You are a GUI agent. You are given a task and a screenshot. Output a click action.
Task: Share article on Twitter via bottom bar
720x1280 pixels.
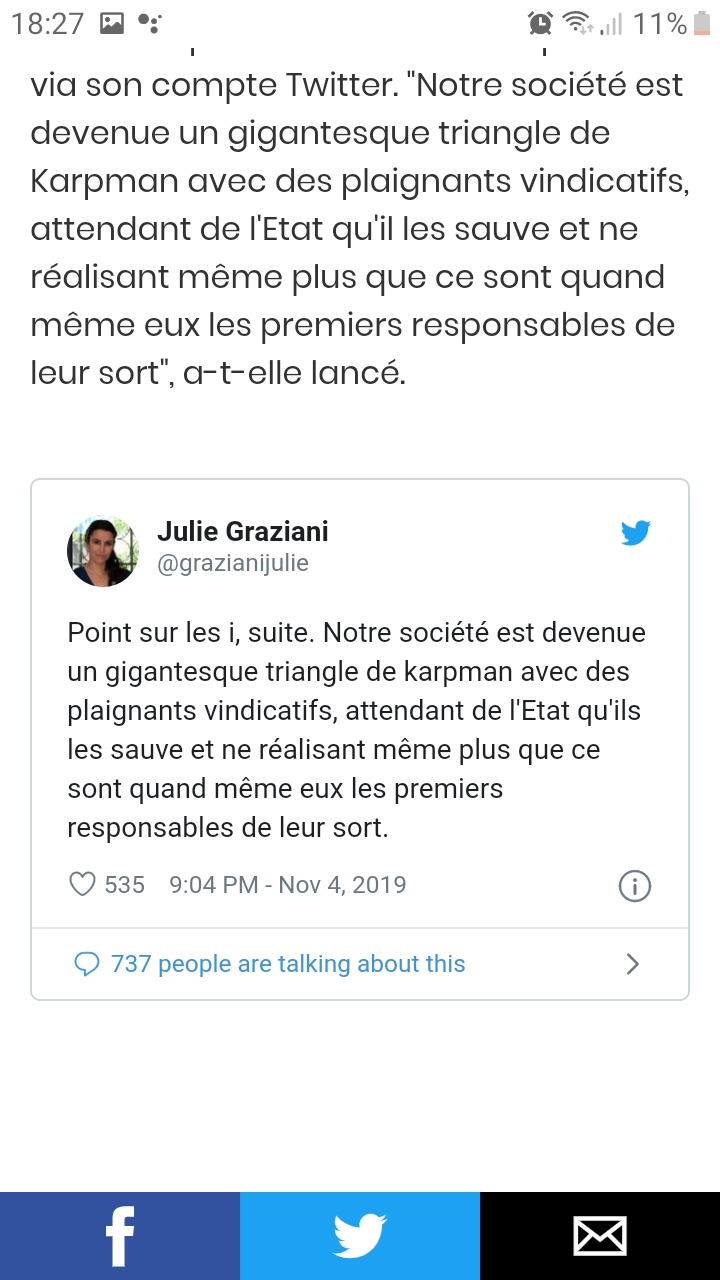pyautogui.click(x=360, y=1236)
